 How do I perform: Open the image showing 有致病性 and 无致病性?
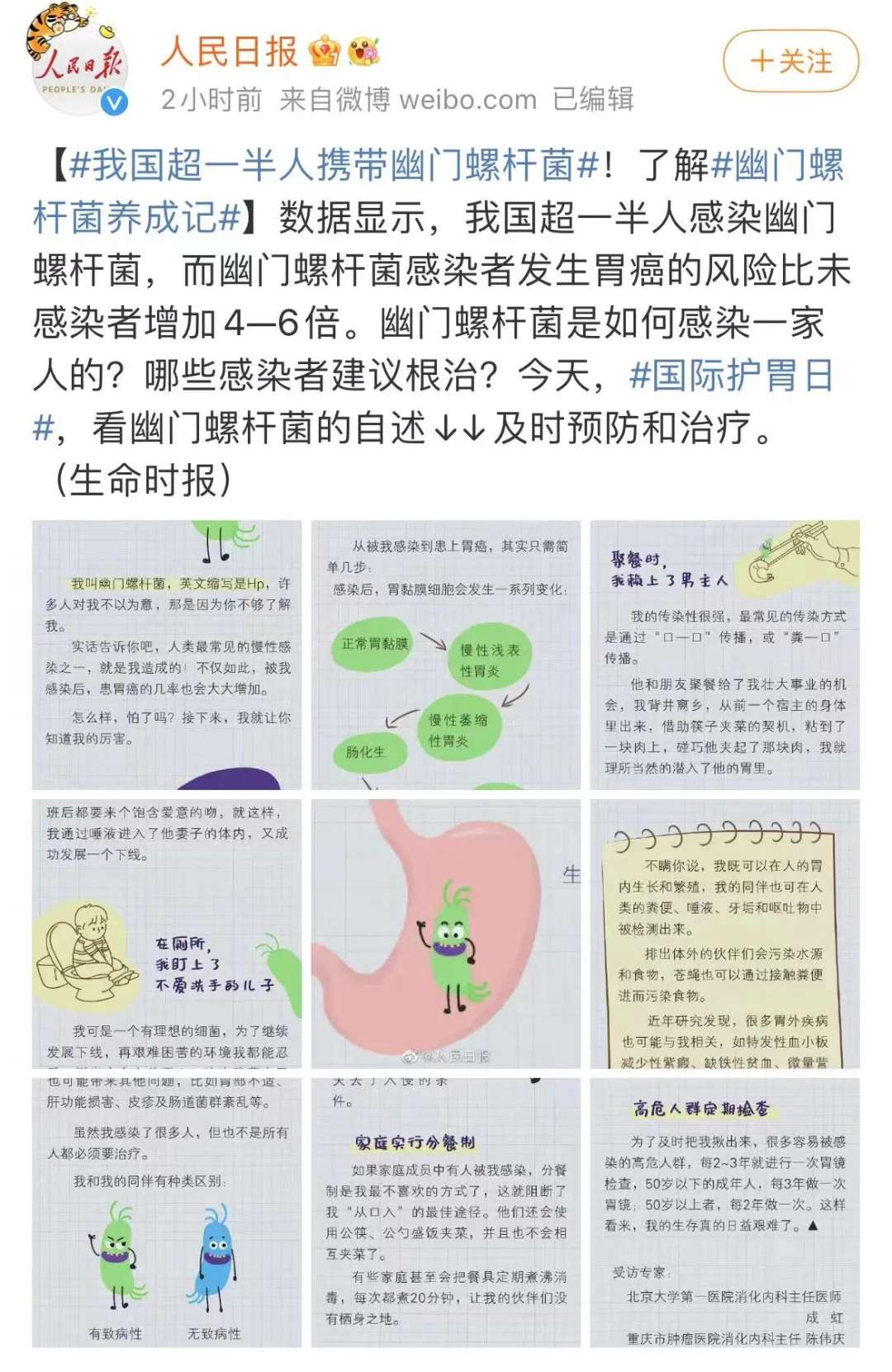[167, 1213]
